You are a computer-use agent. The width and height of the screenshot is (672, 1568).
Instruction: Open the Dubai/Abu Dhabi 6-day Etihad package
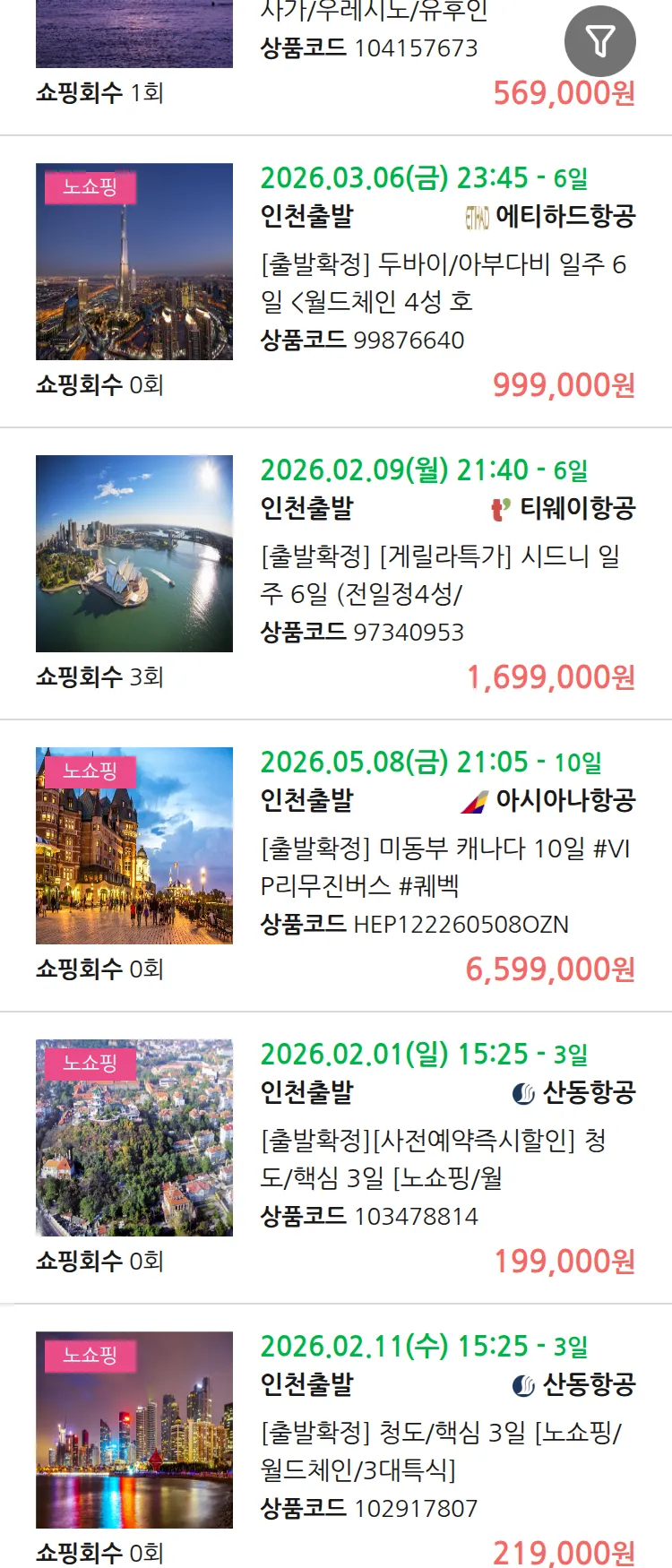click(443, 282)
